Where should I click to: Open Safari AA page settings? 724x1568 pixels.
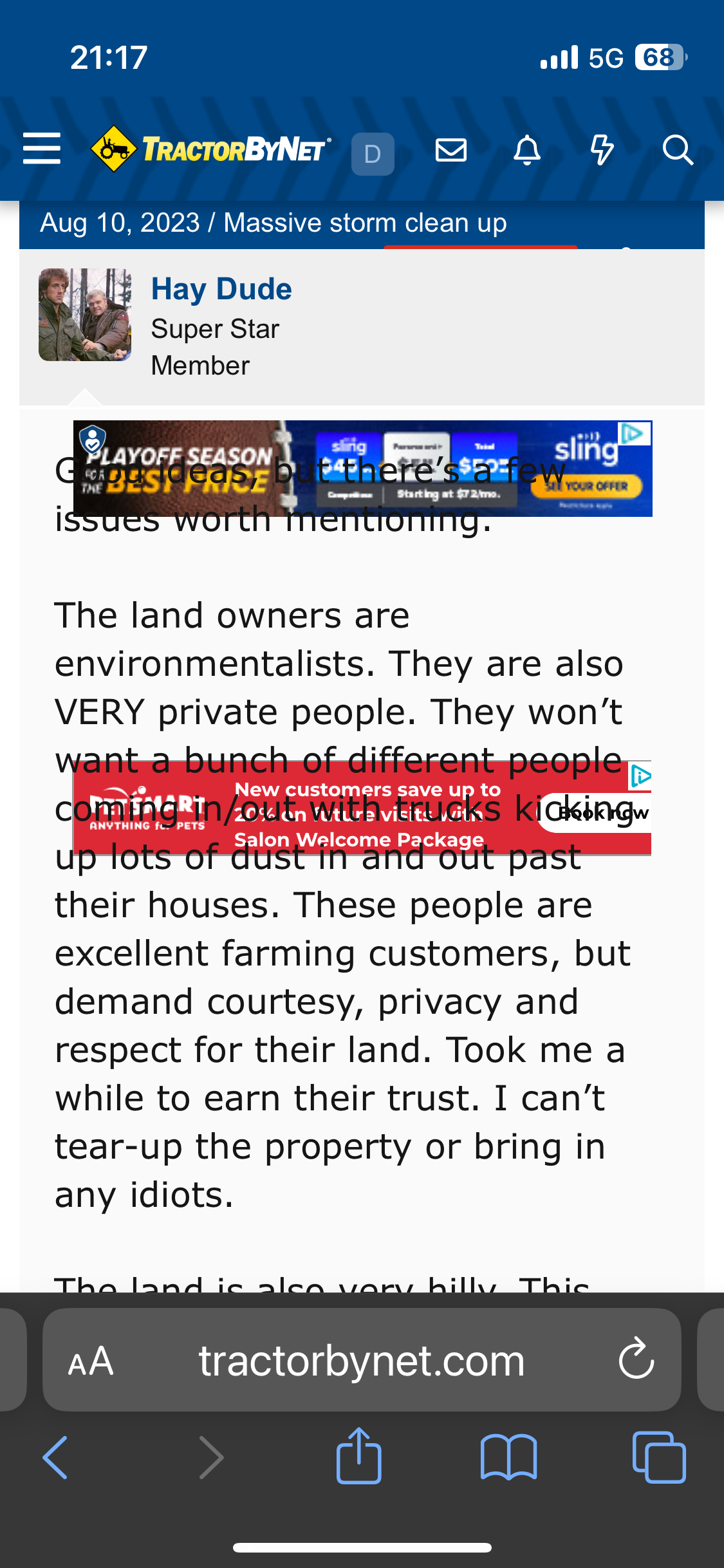[91, 1361]
